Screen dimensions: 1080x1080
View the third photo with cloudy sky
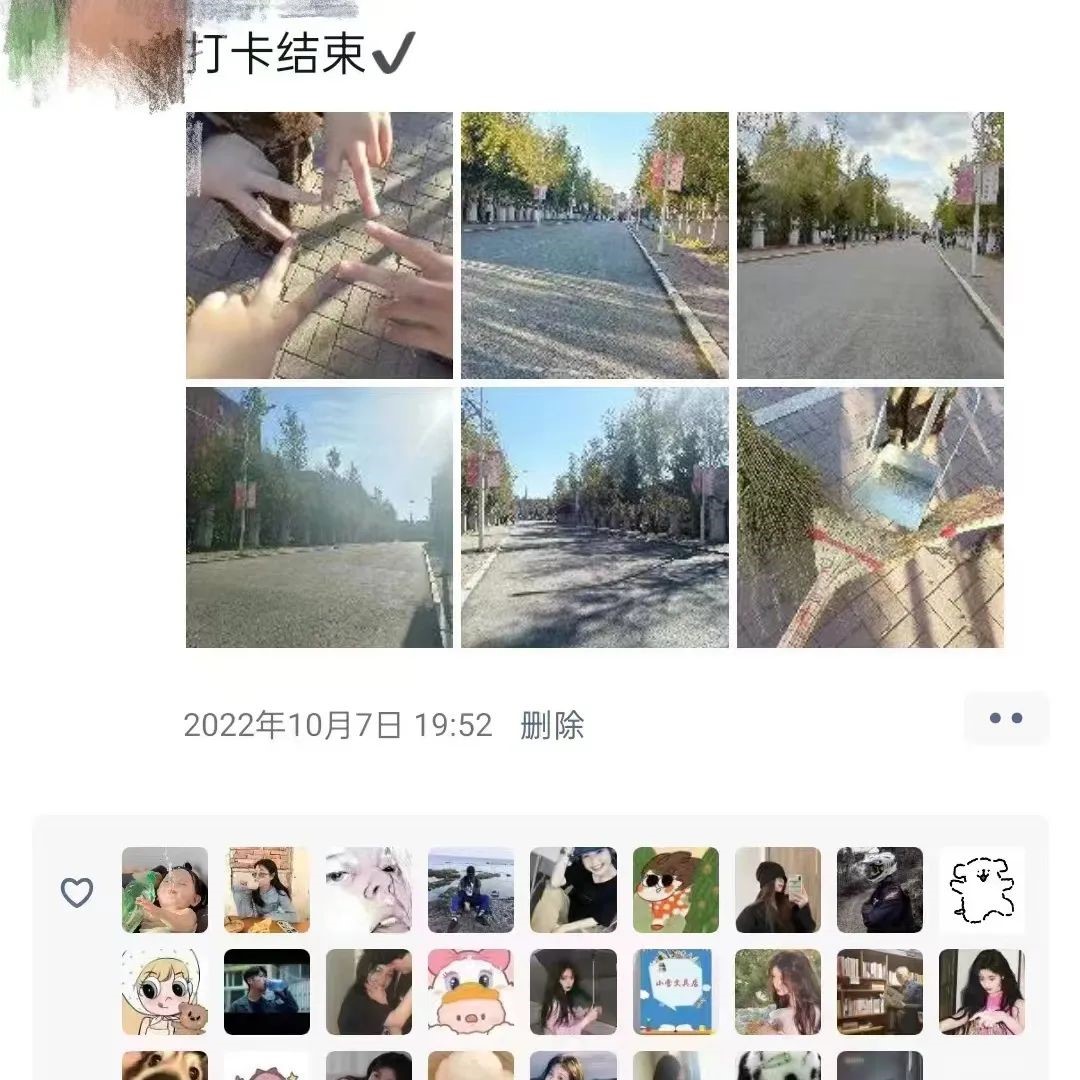(x=870, y=245)
